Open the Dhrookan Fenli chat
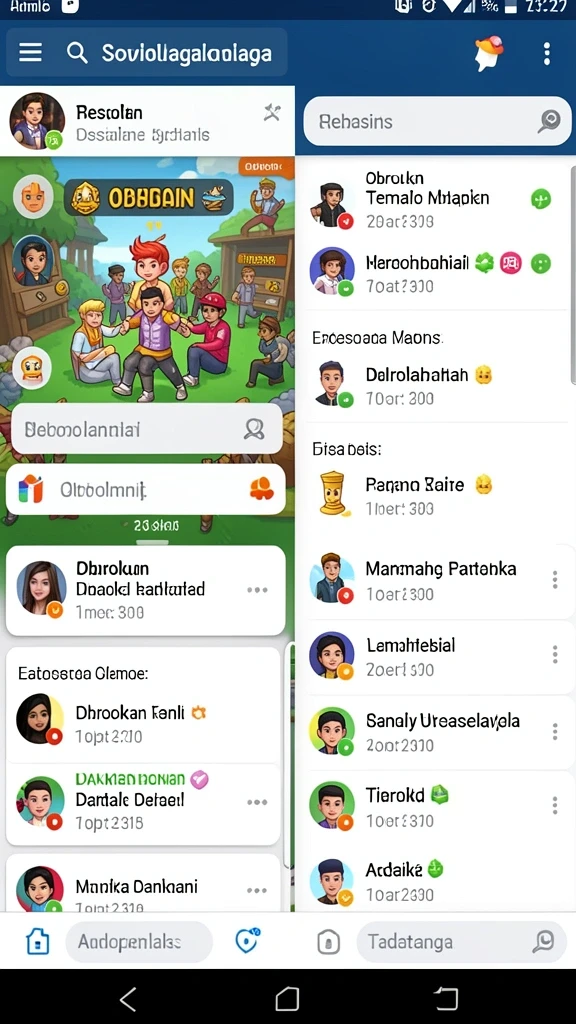This screenshot has width=576, height=1024. click(x=144, y=723)
